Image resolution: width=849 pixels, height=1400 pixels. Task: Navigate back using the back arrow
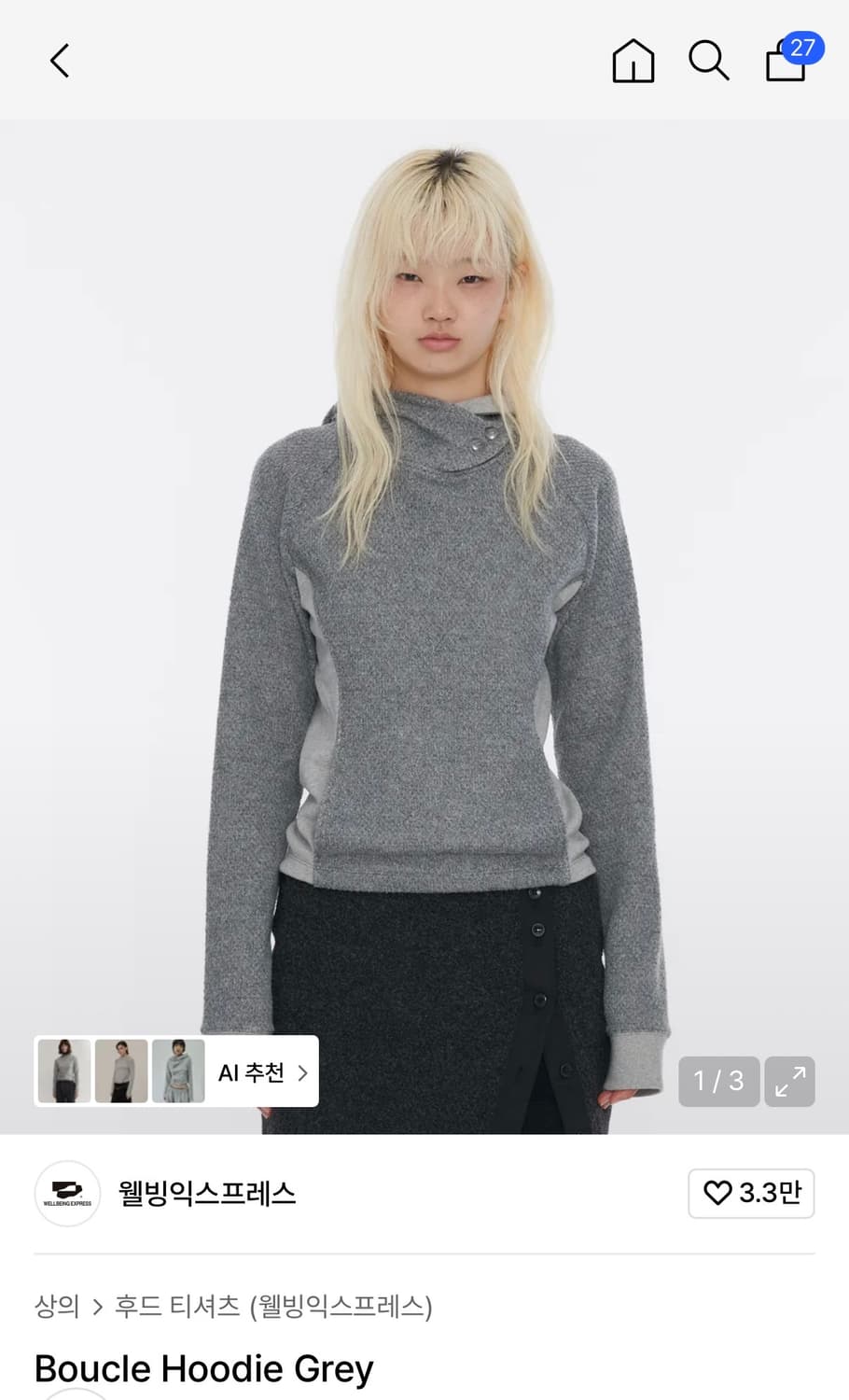[59, 61]
